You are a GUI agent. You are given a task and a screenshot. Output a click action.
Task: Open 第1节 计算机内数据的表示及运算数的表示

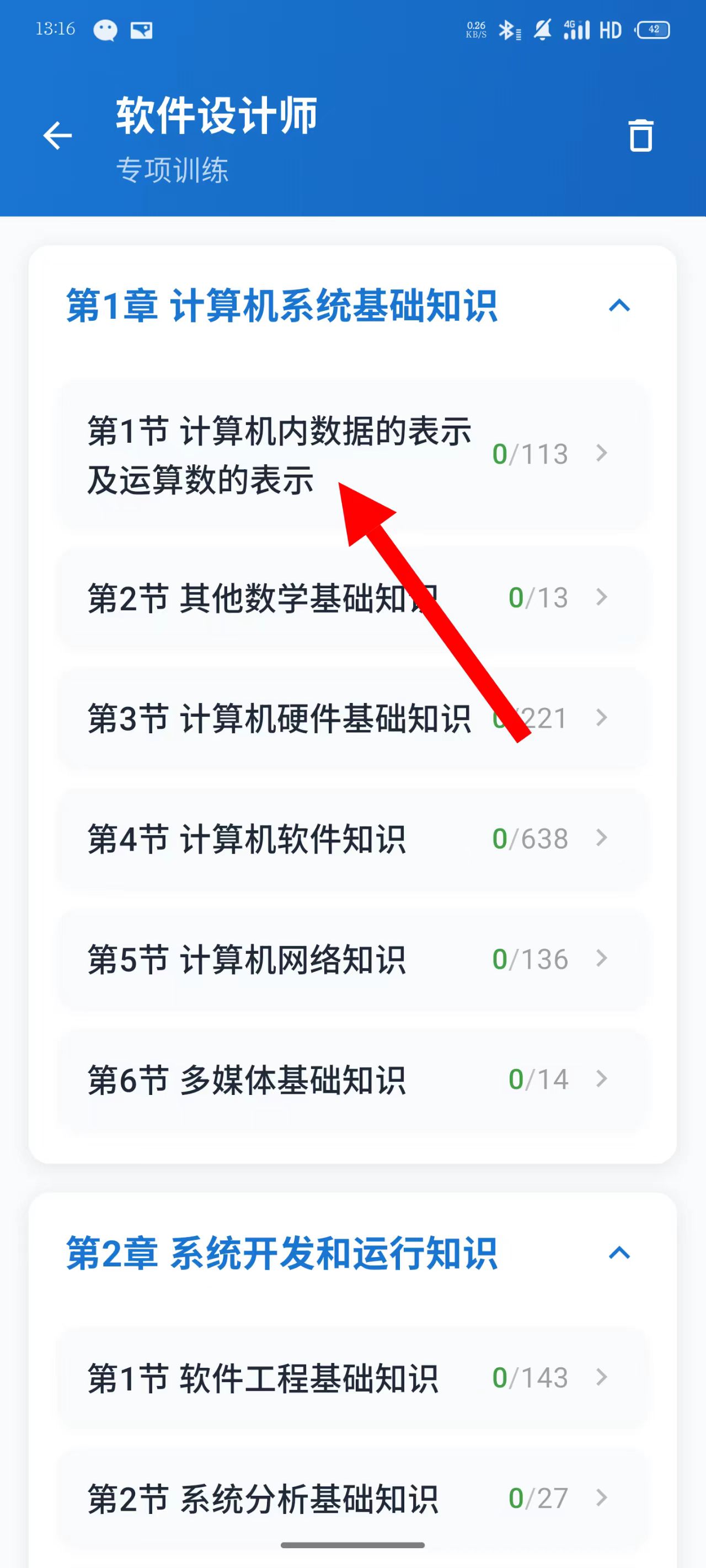click(x=352, y=455)
